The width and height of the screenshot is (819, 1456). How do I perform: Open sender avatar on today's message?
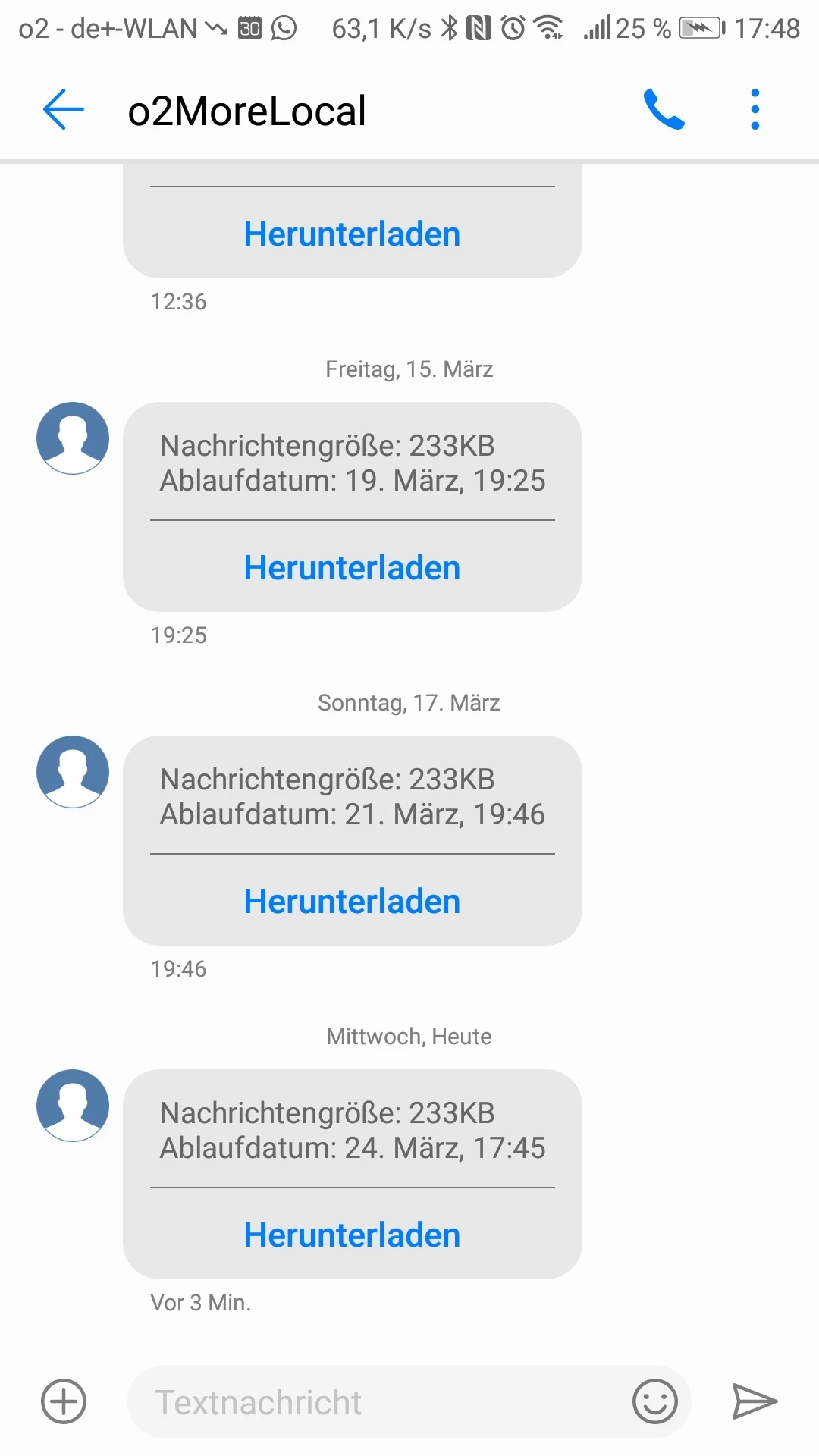pyautogui.click(x=73, y=1106)
